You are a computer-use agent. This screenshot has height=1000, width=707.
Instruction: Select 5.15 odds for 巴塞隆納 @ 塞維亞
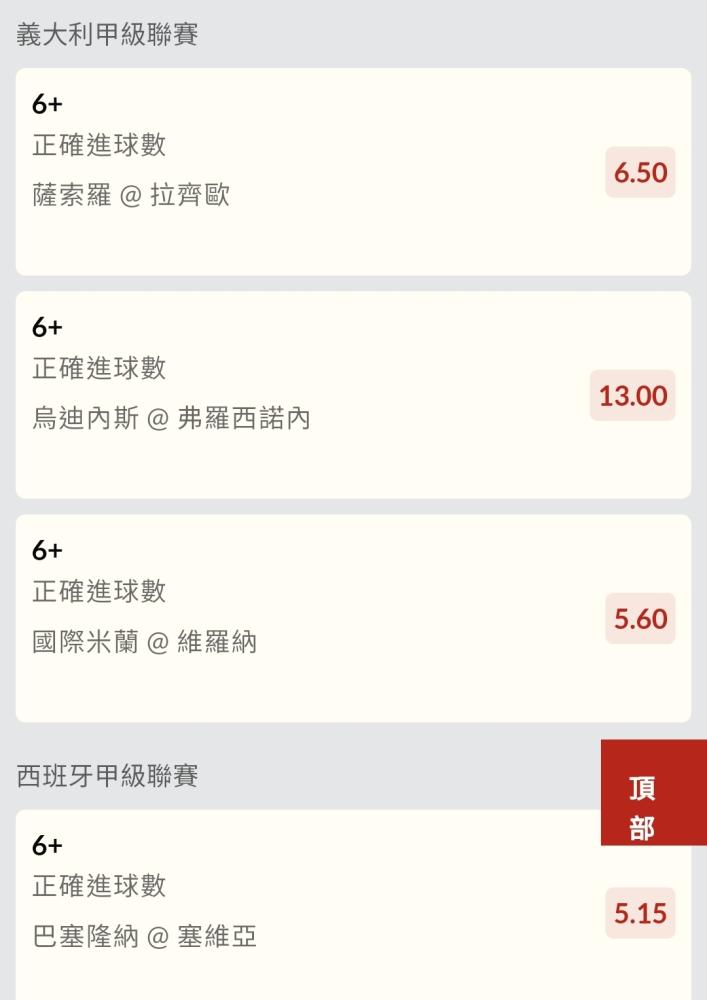click(640, 913)
